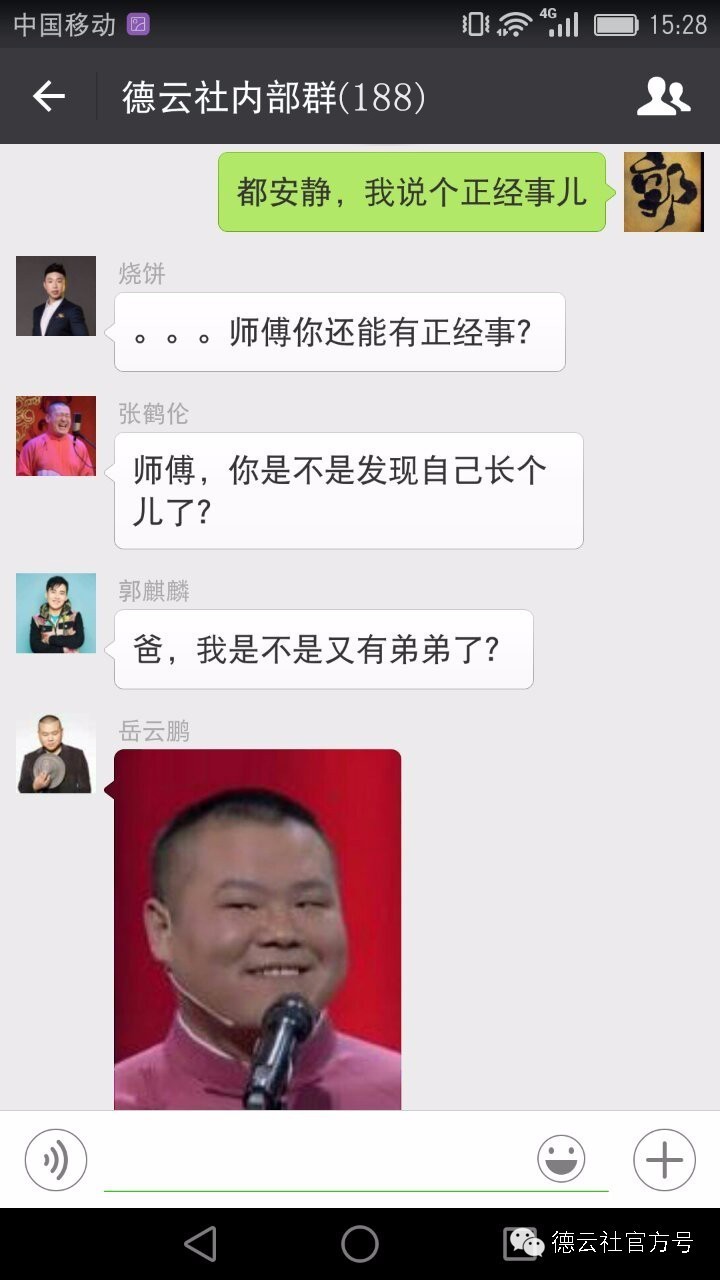Image resolution: width=720 pixels, height=1280 pixels.
Task: Tap the system back button
Action: pos(201,1244)
